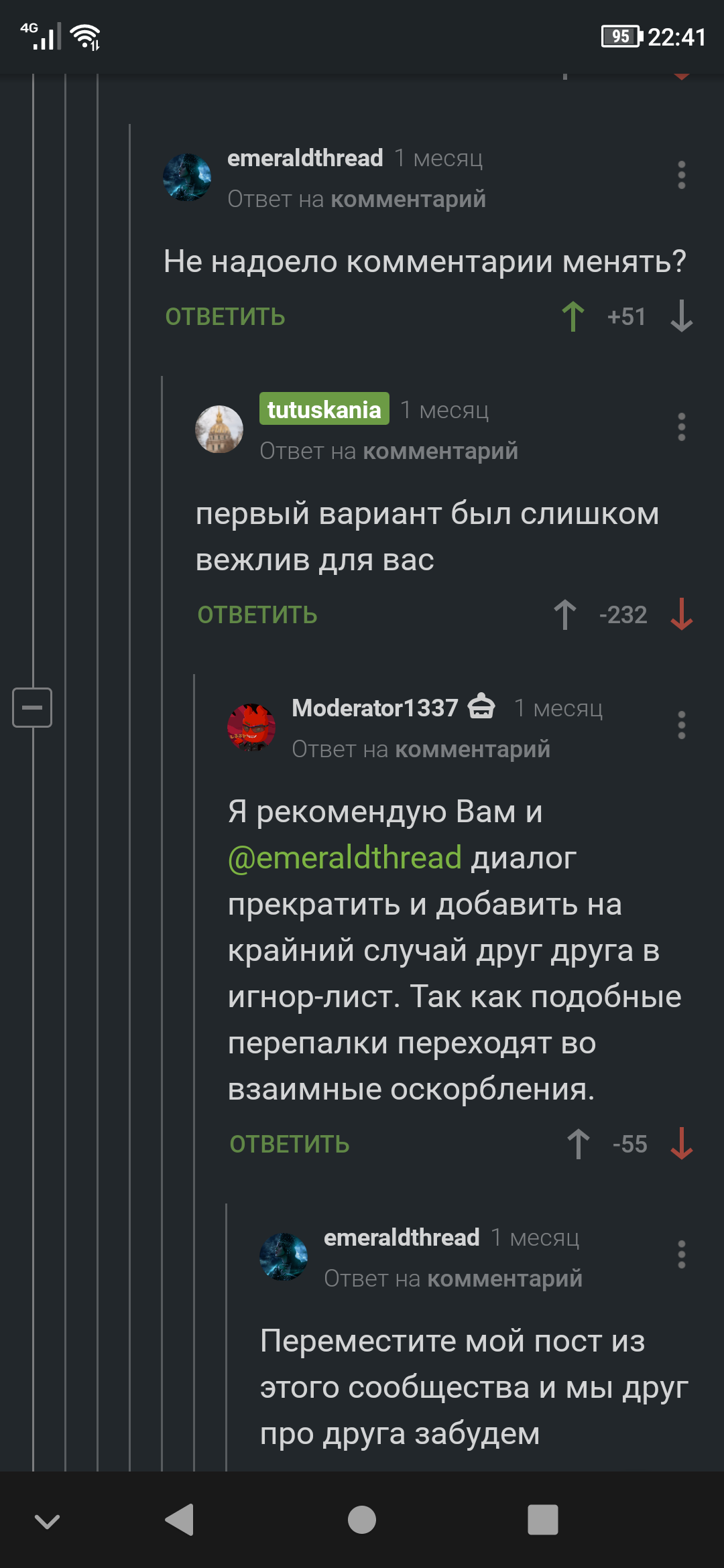Viewport: 724px width, 1568px height.
Task: Downvote tutuskania's comment rated -232
Action: [681, 614]
